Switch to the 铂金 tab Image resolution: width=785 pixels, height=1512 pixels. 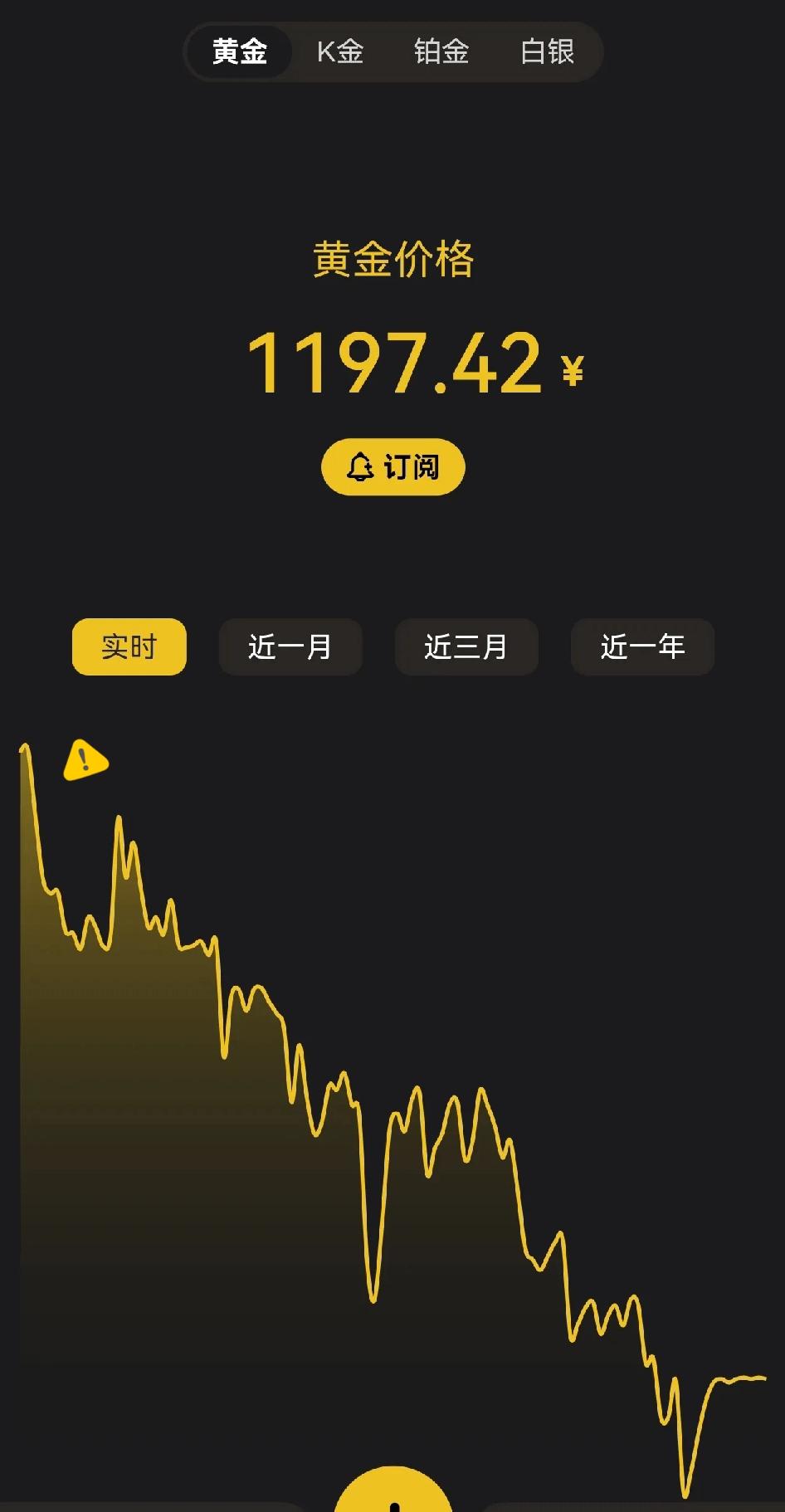click(x=442, y=51)
